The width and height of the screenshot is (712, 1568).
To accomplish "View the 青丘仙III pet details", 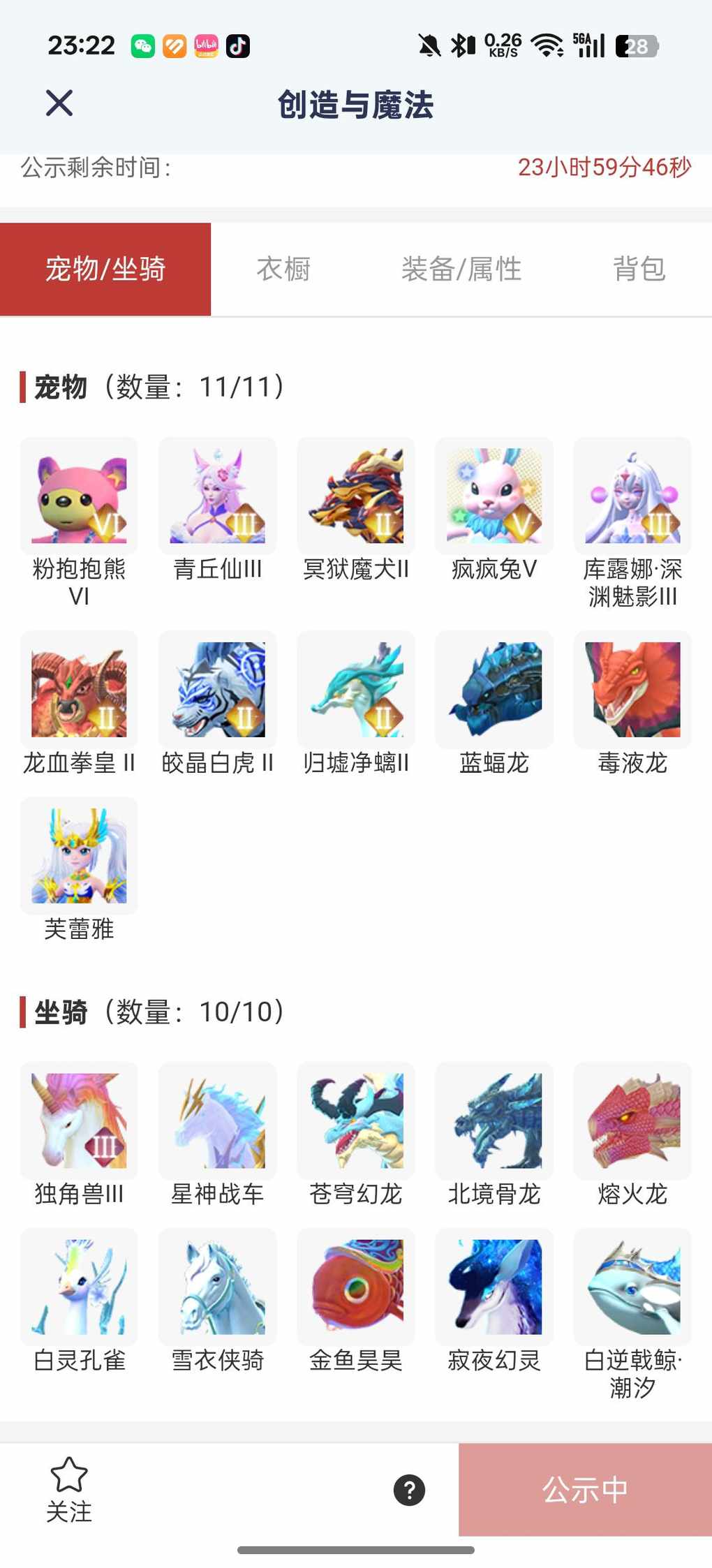I will pos(217,496).
